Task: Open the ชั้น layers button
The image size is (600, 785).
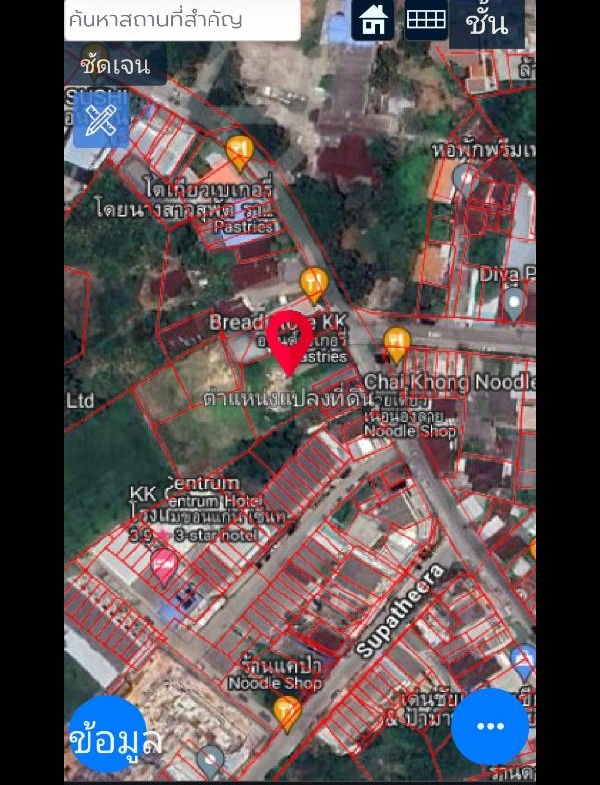Action: [487, 22]
